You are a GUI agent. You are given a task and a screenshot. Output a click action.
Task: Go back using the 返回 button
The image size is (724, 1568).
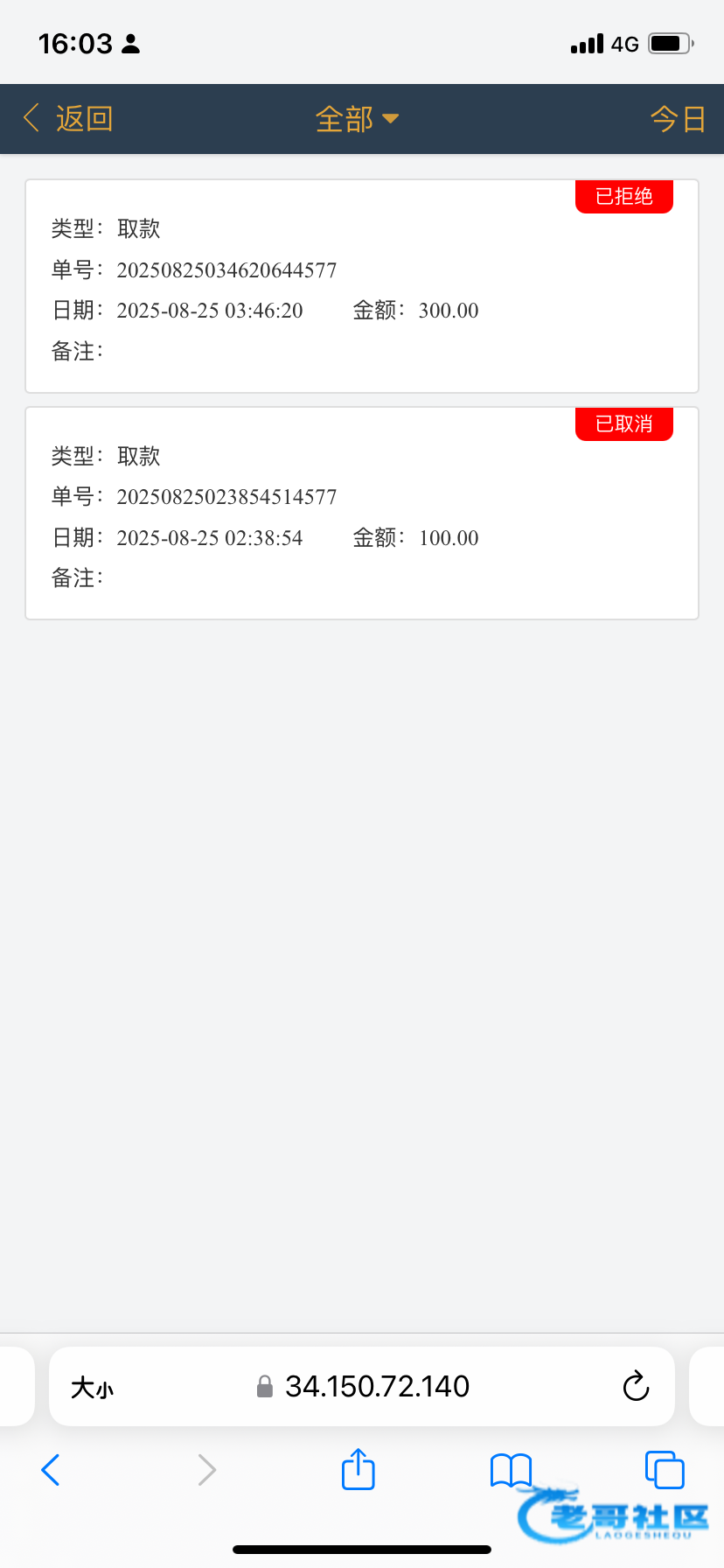68,118
